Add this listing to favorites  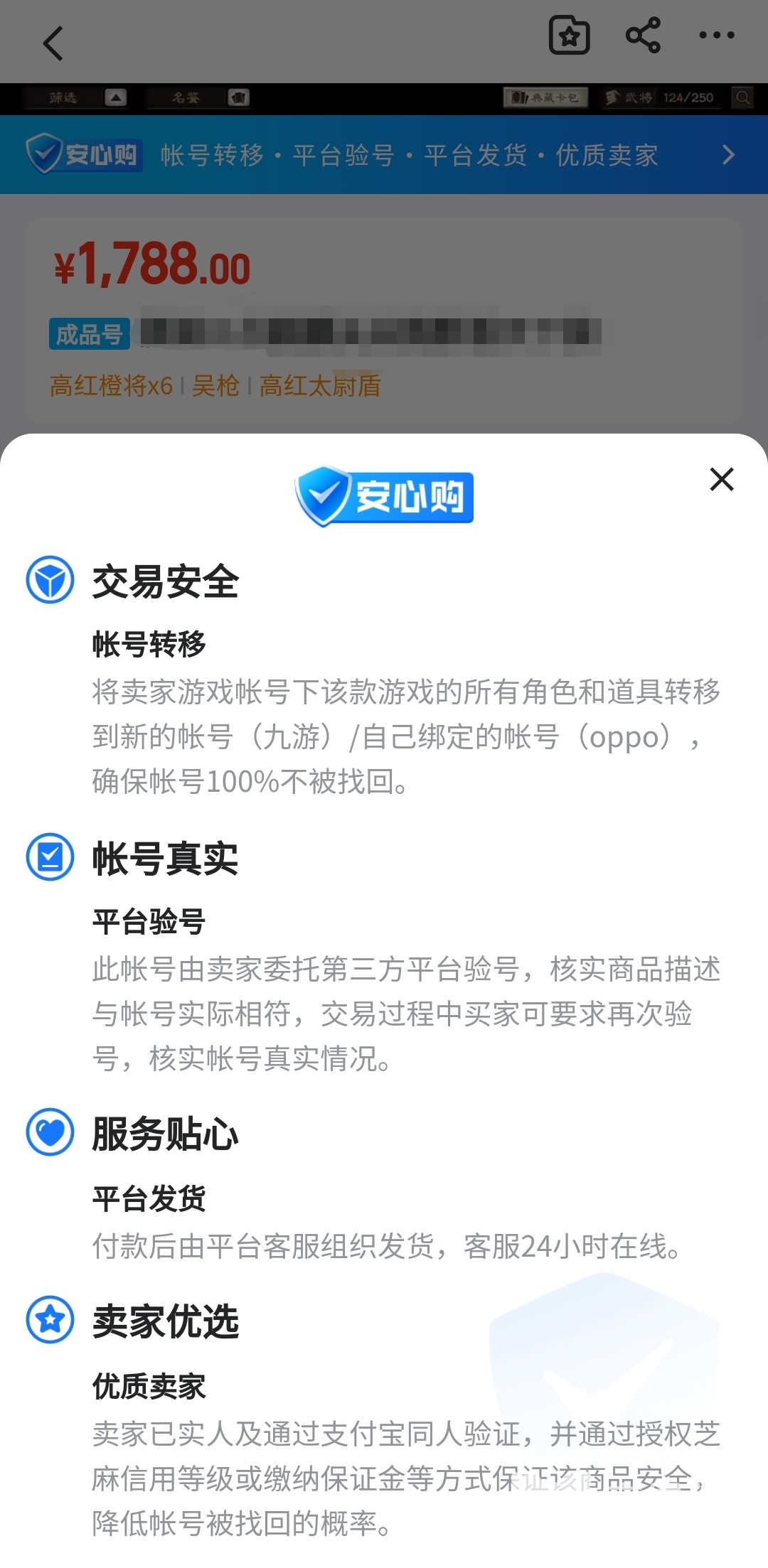[569, 36]
